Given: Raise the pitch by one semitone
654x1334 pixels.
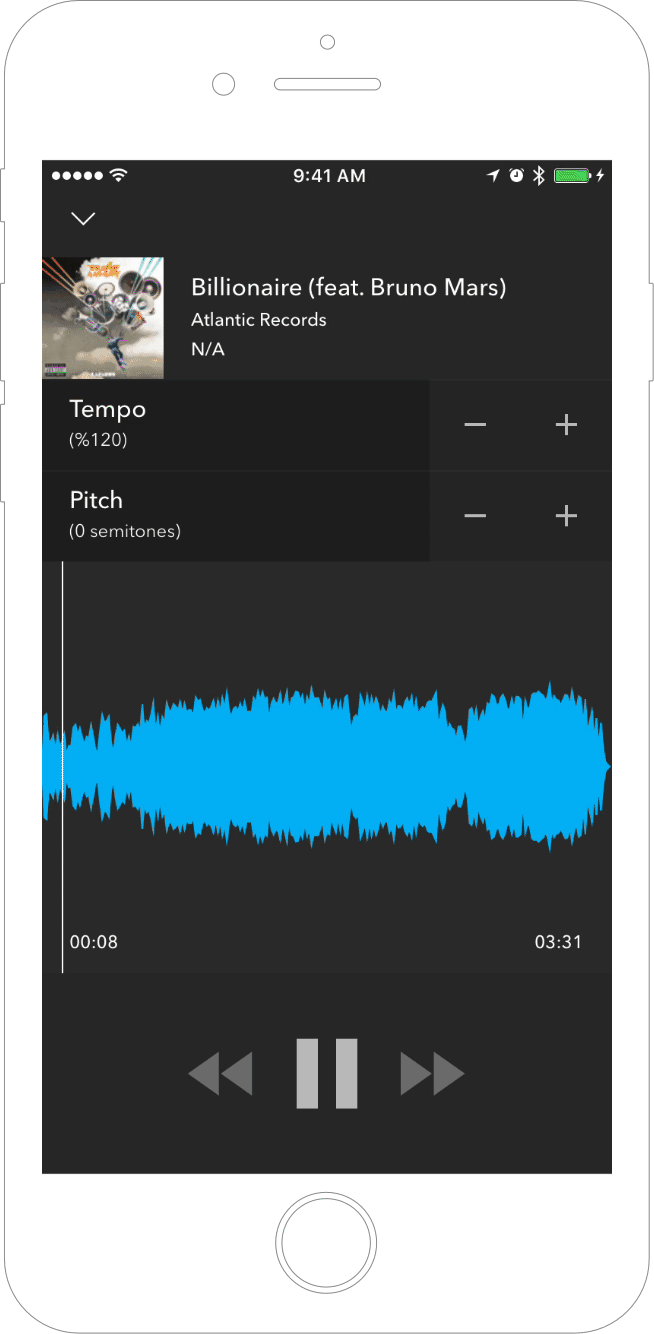Looking at the screenshot, I should click(566, 516).
